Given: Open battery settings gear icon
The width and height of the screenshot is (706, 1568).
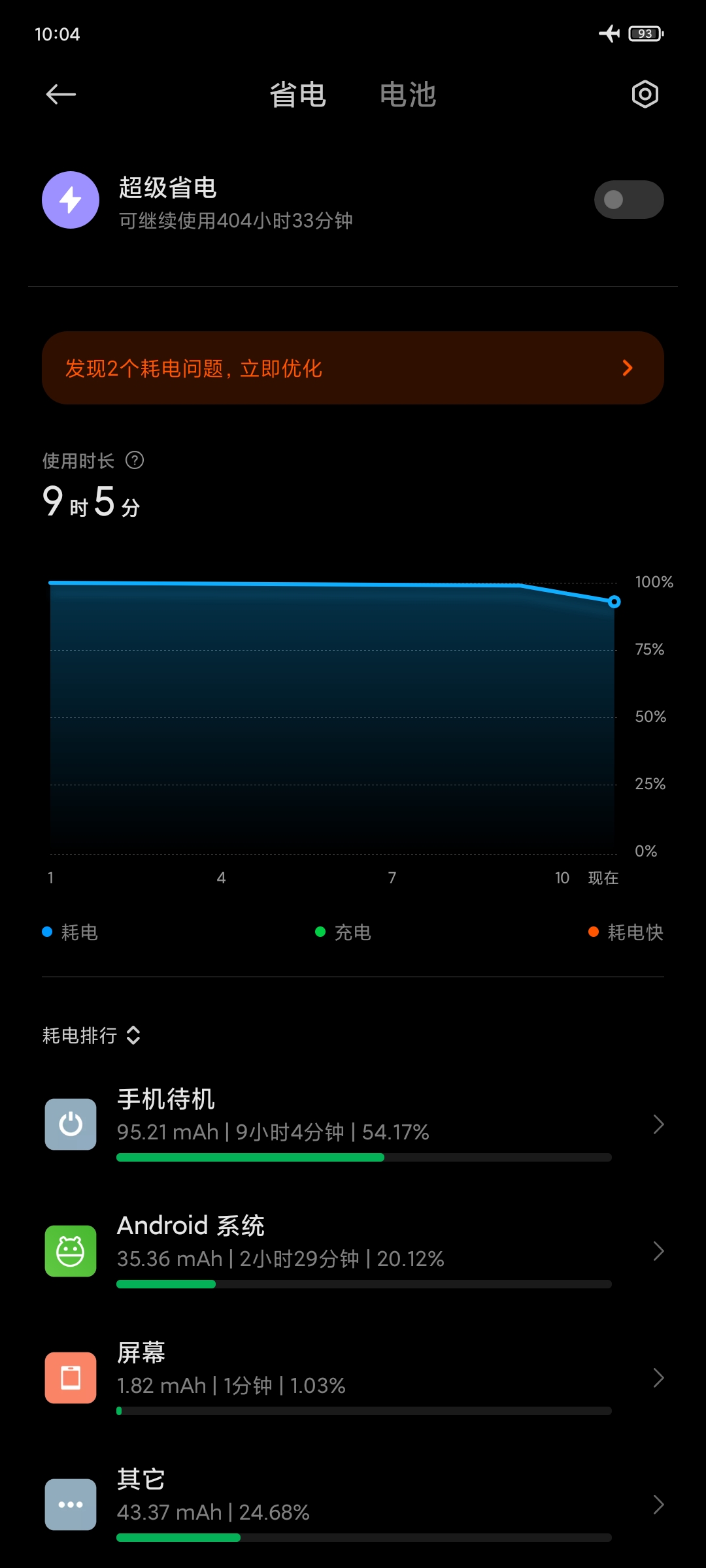Looking at the screenshot, I should 645,95.
